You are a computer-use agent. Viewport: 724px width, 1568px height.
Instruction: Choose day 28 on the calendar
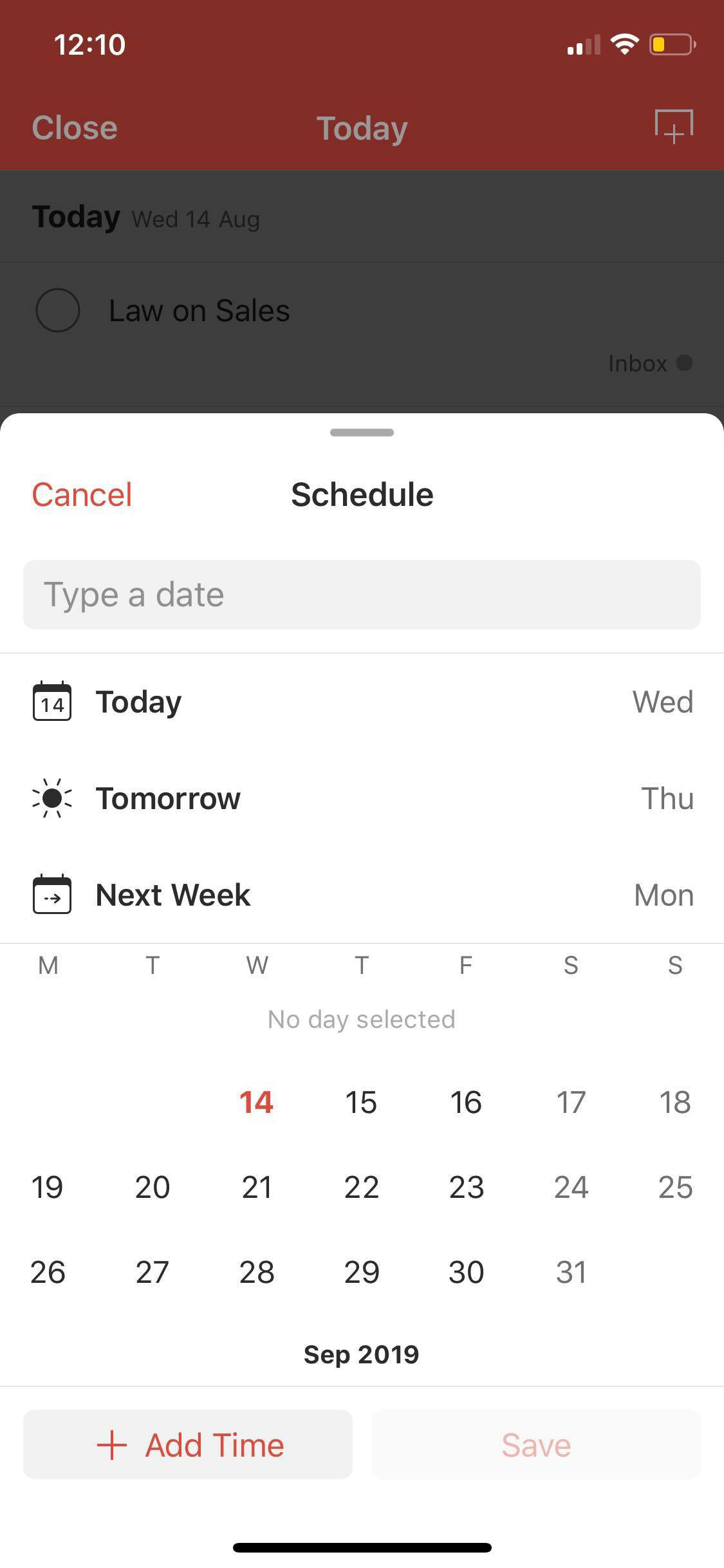(257, 1272)
